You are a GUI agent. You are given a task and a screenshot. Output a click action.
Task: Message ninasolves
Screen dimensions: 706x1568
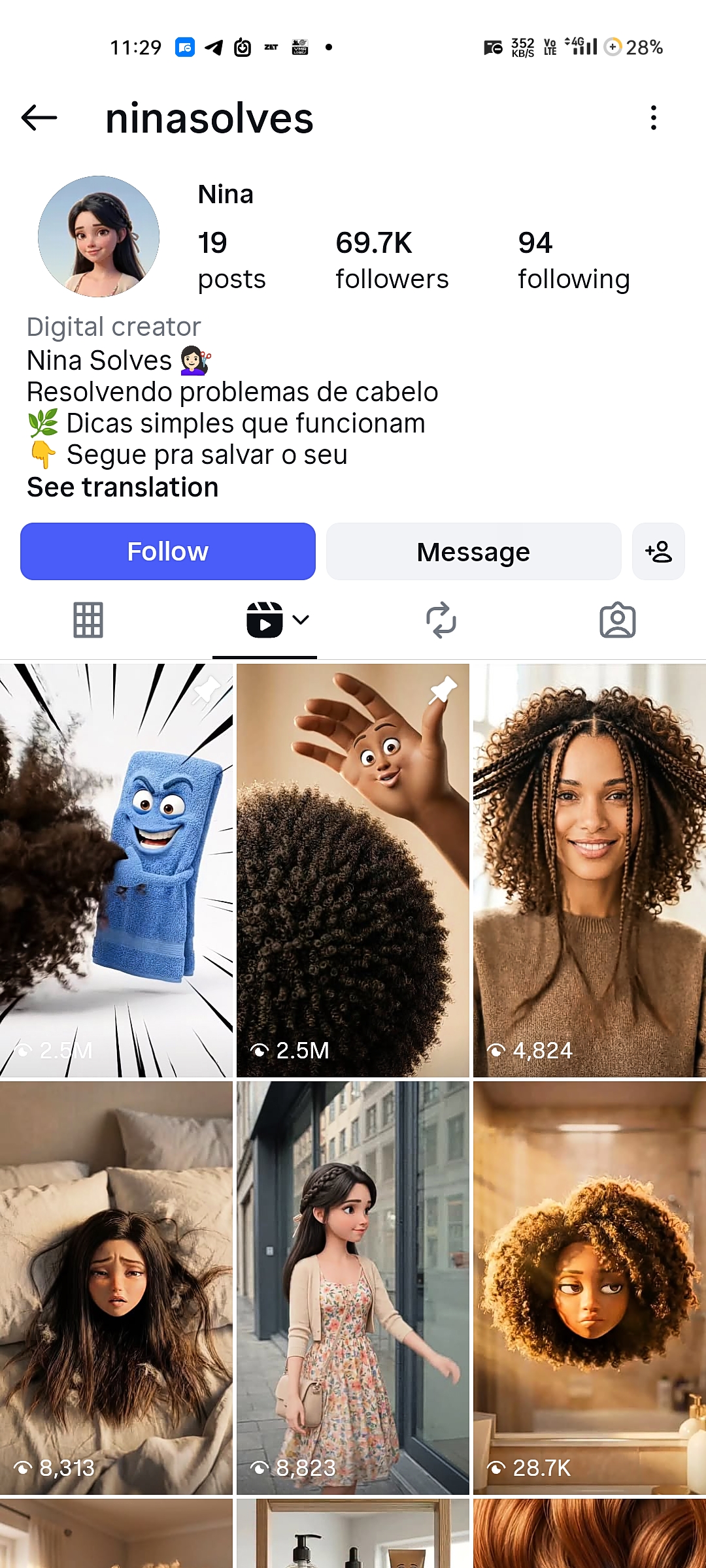[473, 551]
